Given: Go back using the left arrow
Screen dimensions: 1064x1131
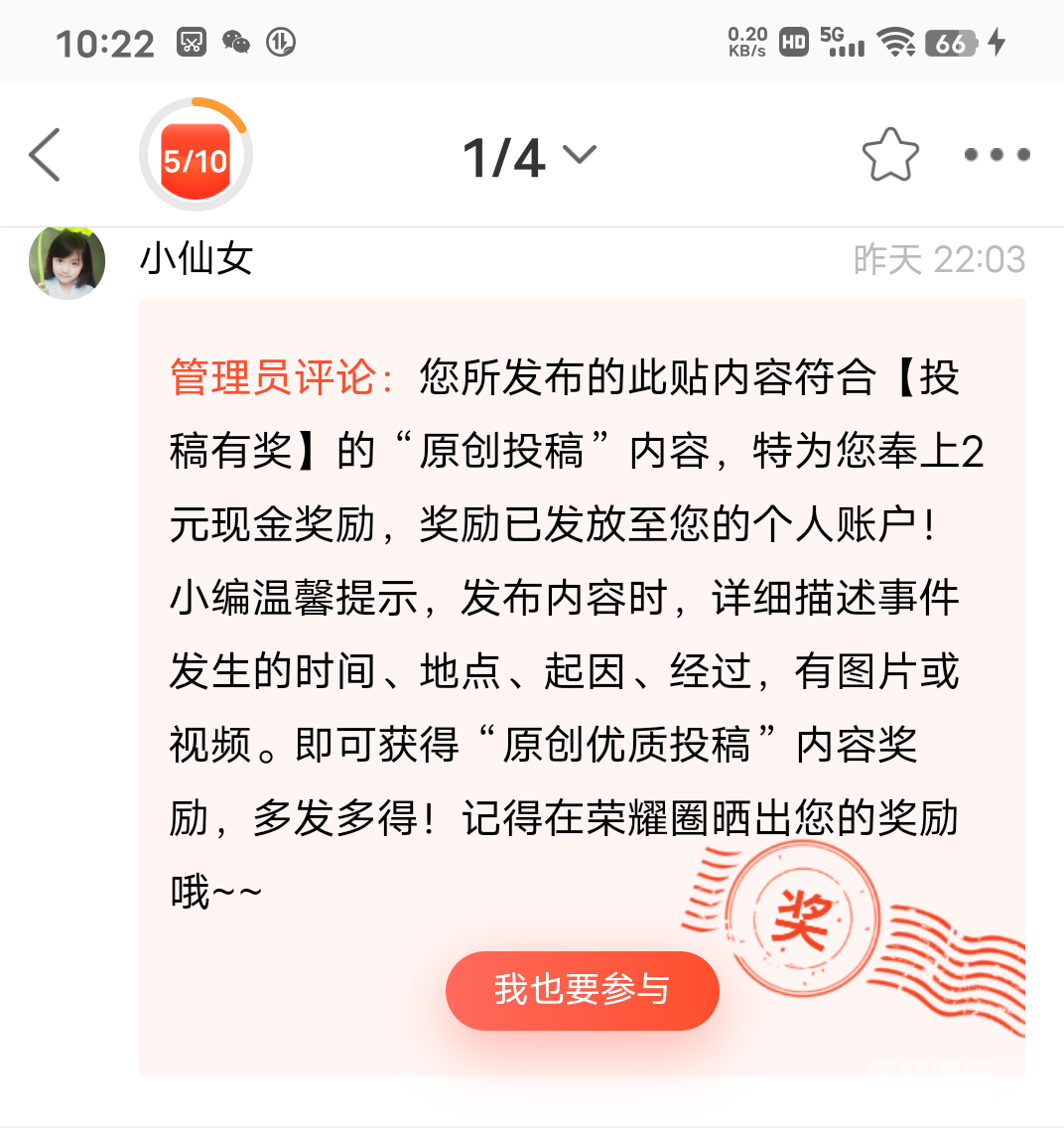Looking at the screenshot, I should click(x=45, y=156).
